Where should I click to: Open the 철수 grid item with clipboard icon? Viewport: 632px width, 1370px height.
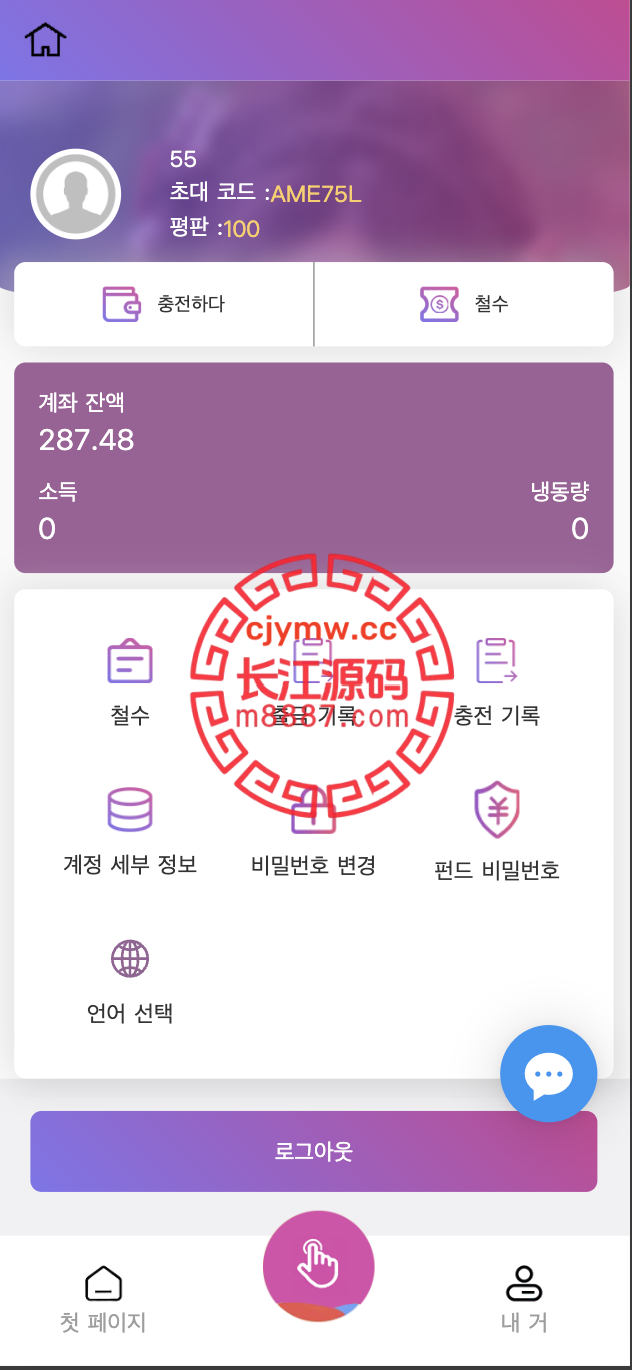(x=130, y=682)
